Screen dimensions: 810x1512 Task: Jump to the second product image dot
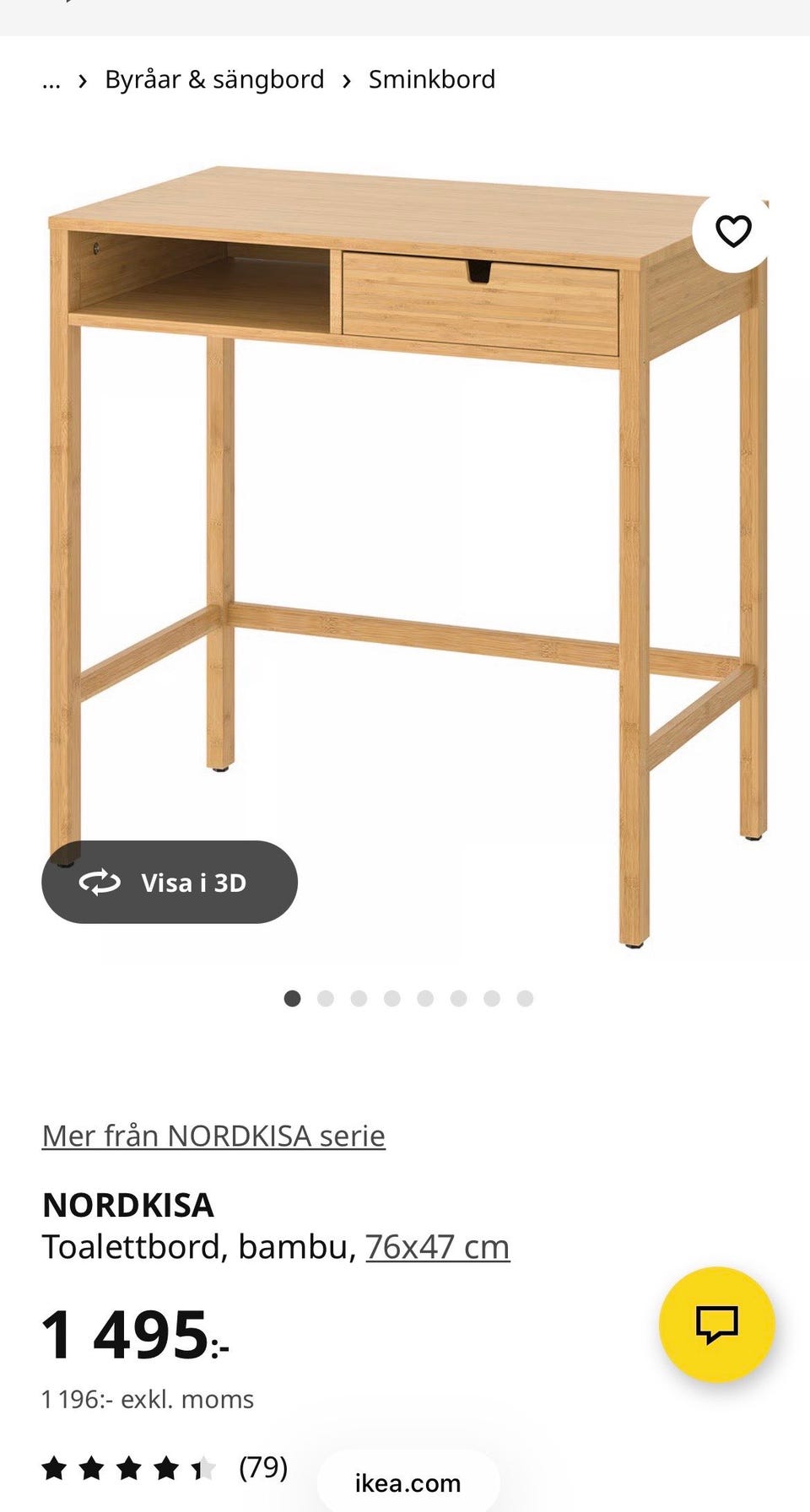click(326, 998)
